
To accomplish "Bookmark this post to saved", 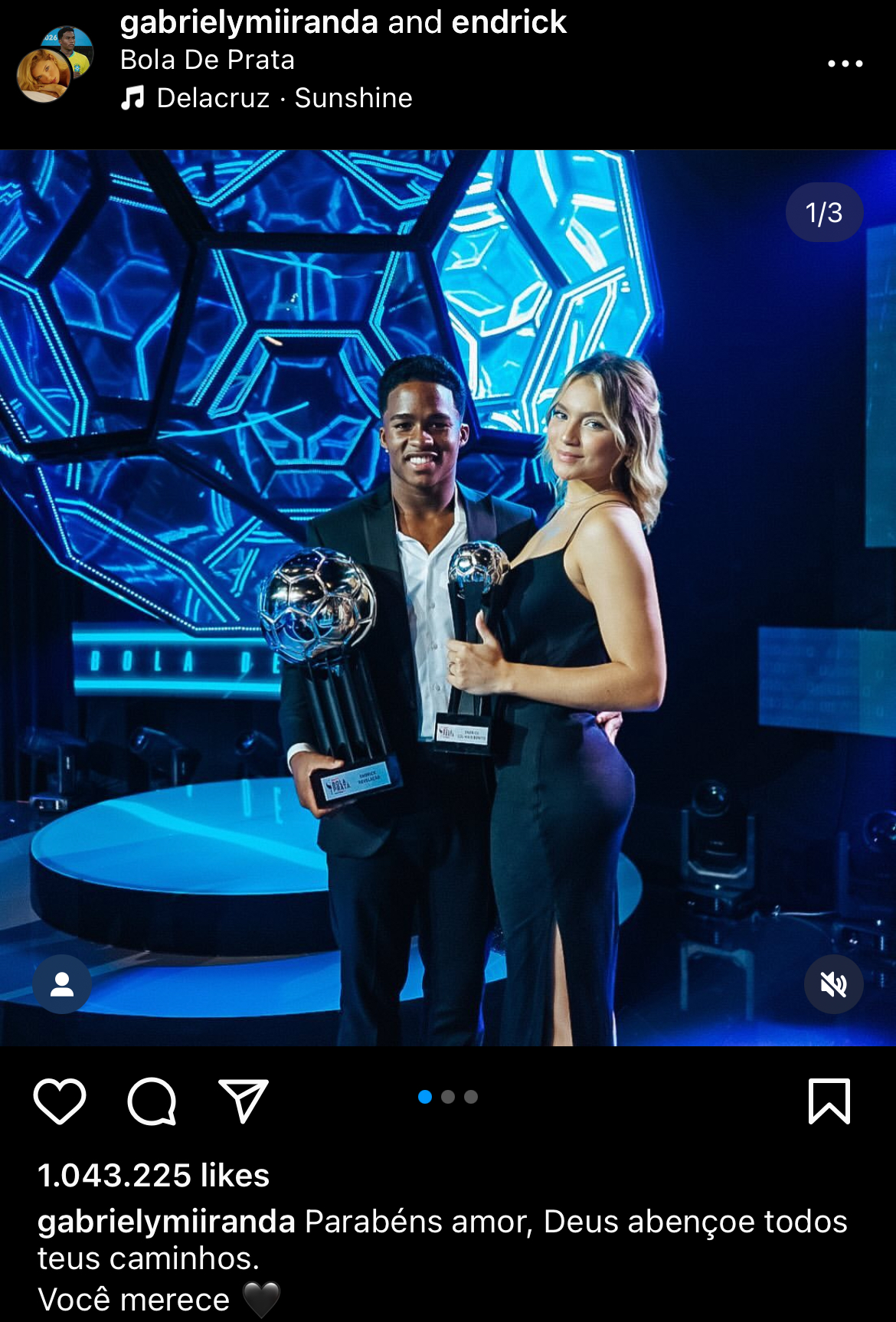I will [829, 1101].
